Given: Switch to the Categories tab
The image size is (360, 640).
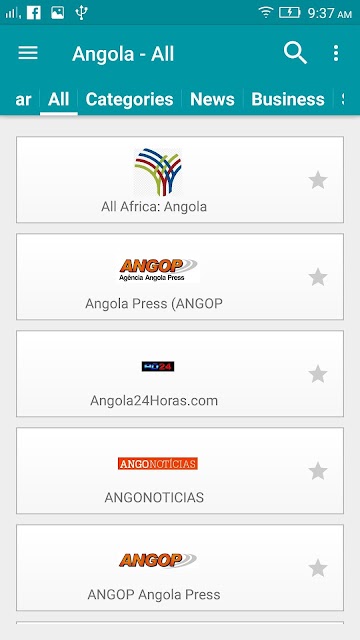Looking at the screenshot, I should click(x=129, y=99).
